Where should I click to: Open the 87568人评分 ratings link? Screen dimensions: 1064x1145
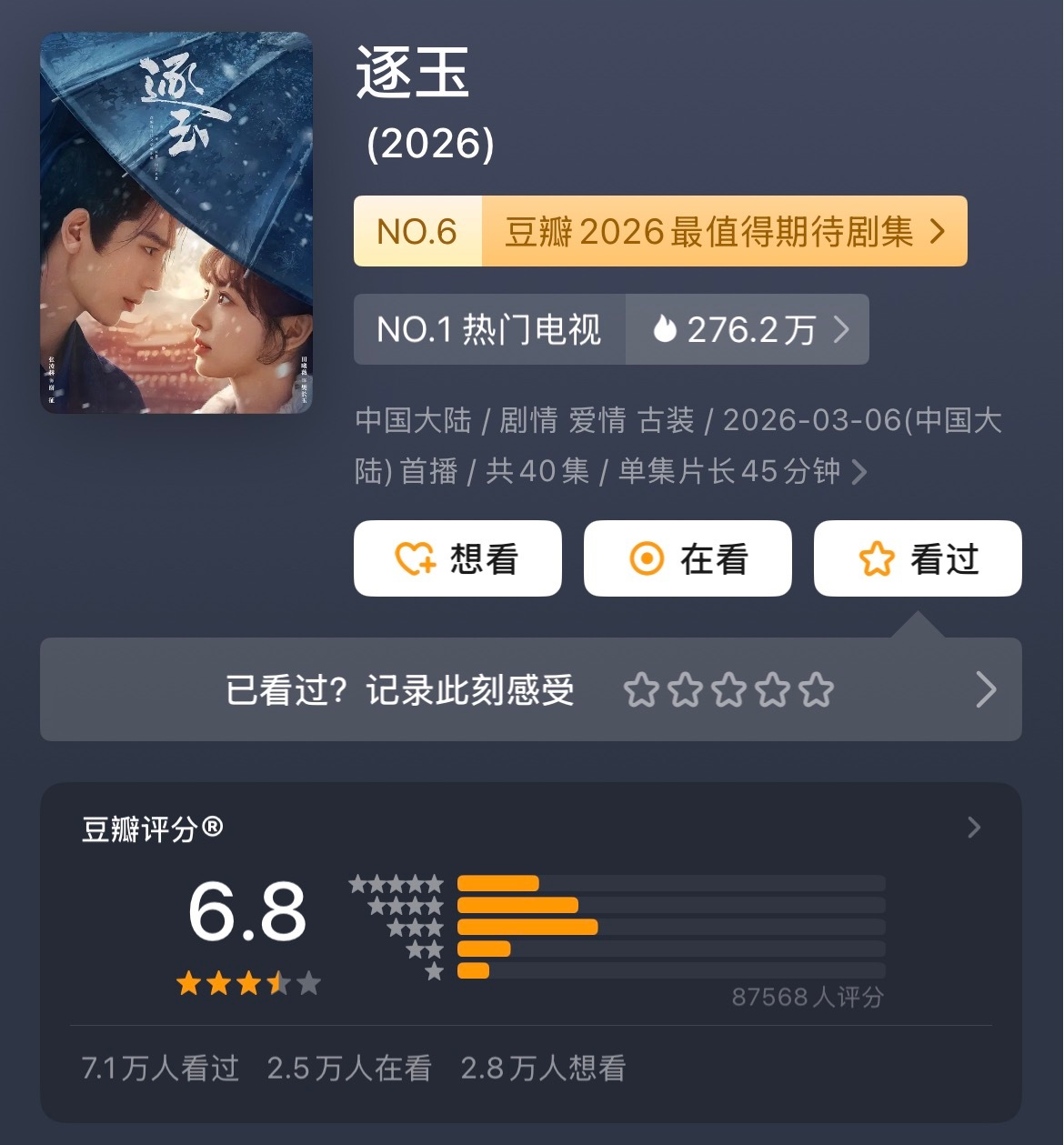[808, 998]
